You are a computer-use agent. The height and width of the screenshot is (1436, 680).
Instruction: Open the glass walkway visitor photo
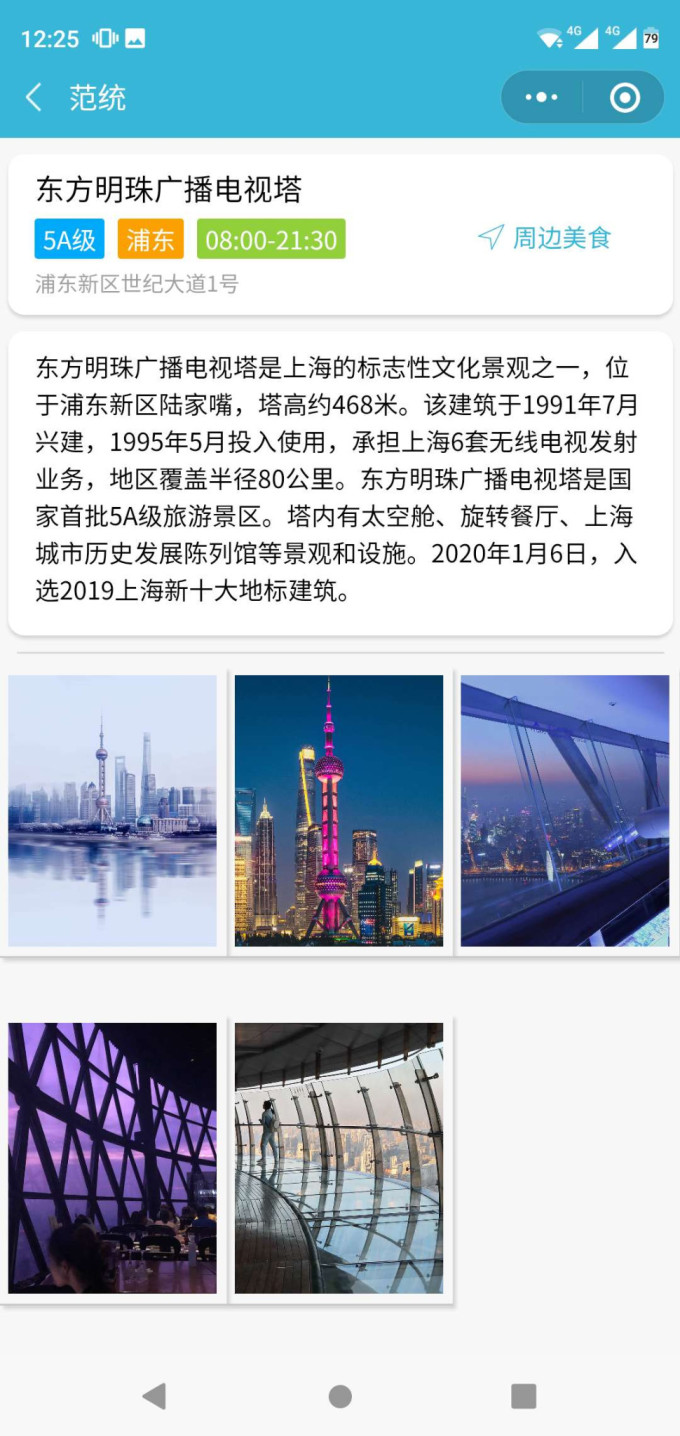(339, 1158)
